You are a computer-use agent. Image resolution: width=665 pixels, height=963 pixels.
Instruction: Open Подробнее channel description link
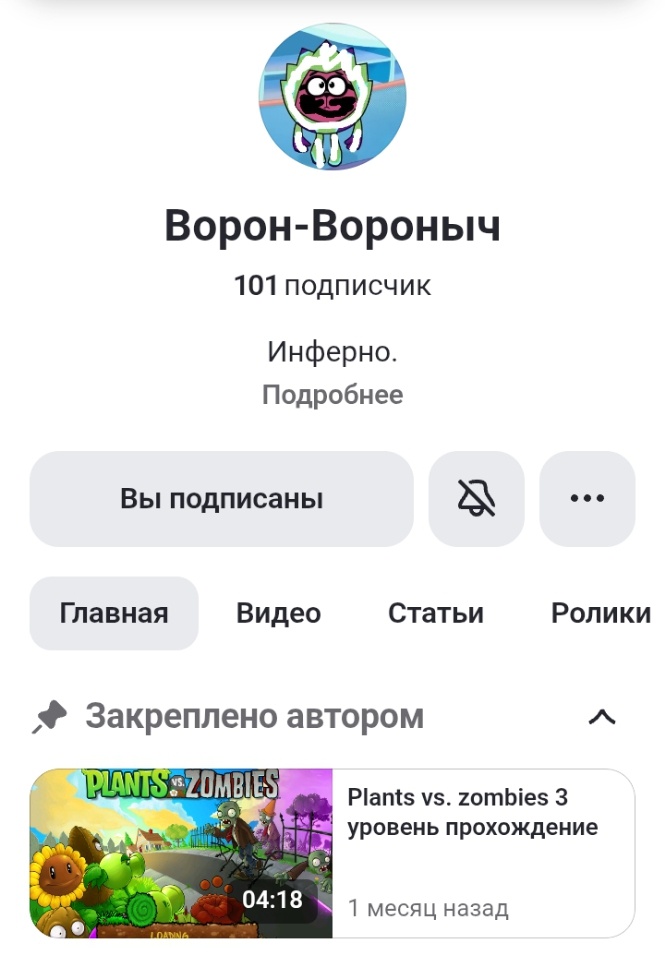click(x=332, y=395)
